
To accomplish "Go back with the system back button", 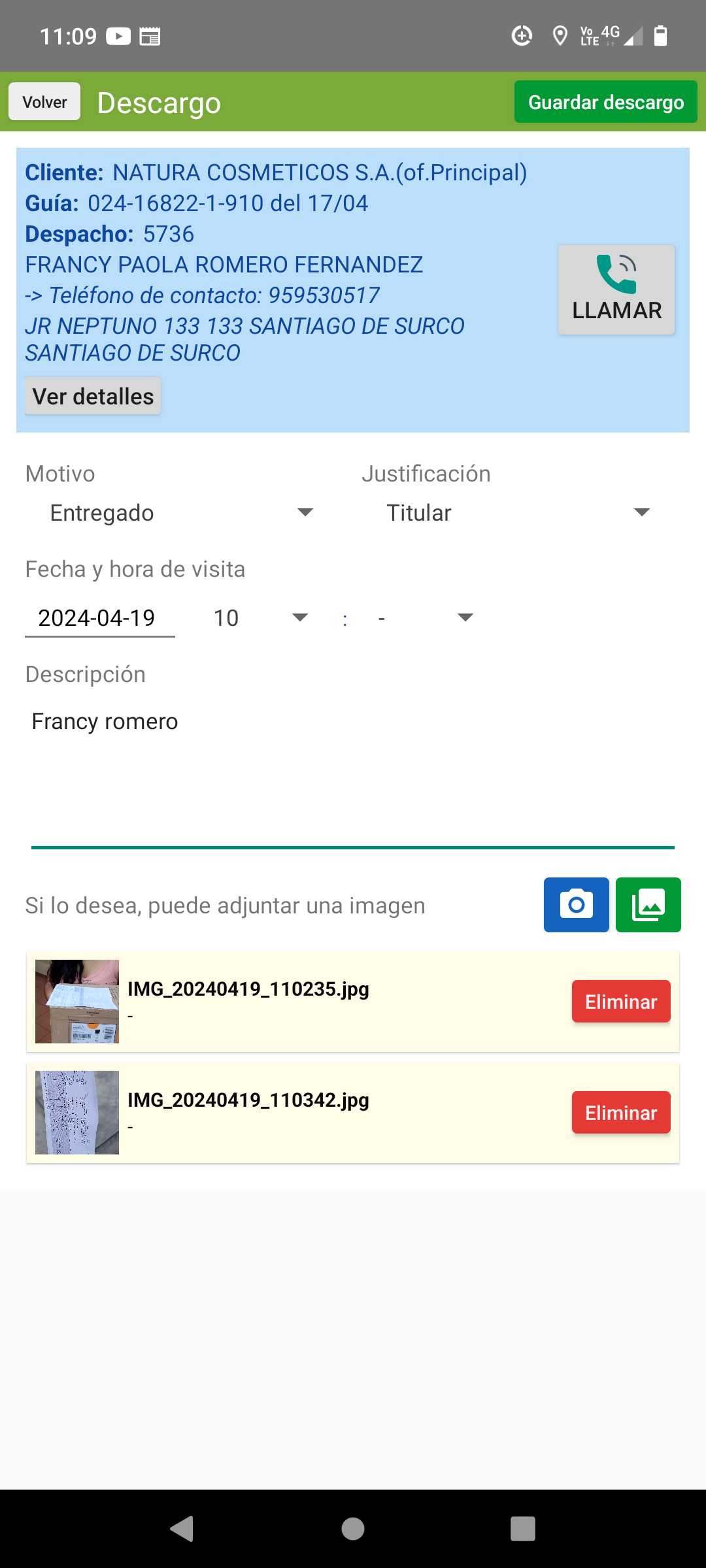I will coord(182,1529).
